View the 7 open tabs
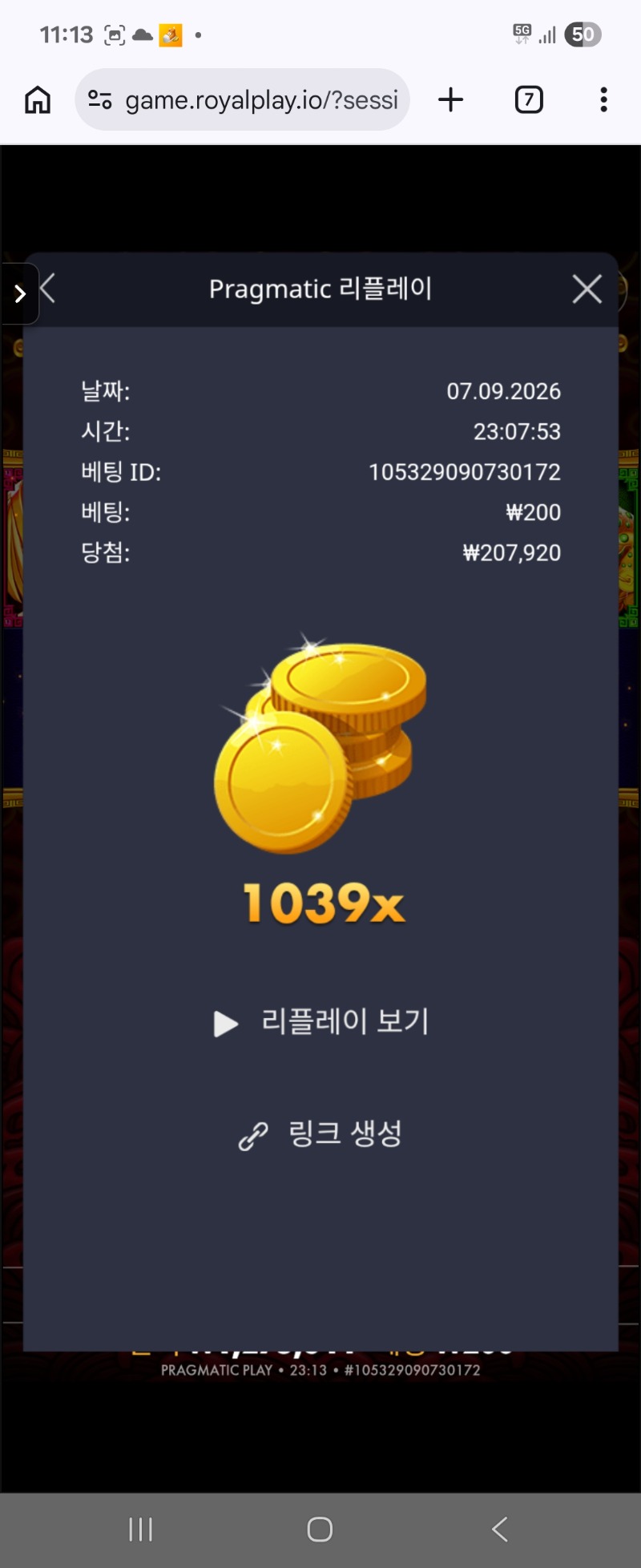The image size is (641, 1568). (529, 100)
